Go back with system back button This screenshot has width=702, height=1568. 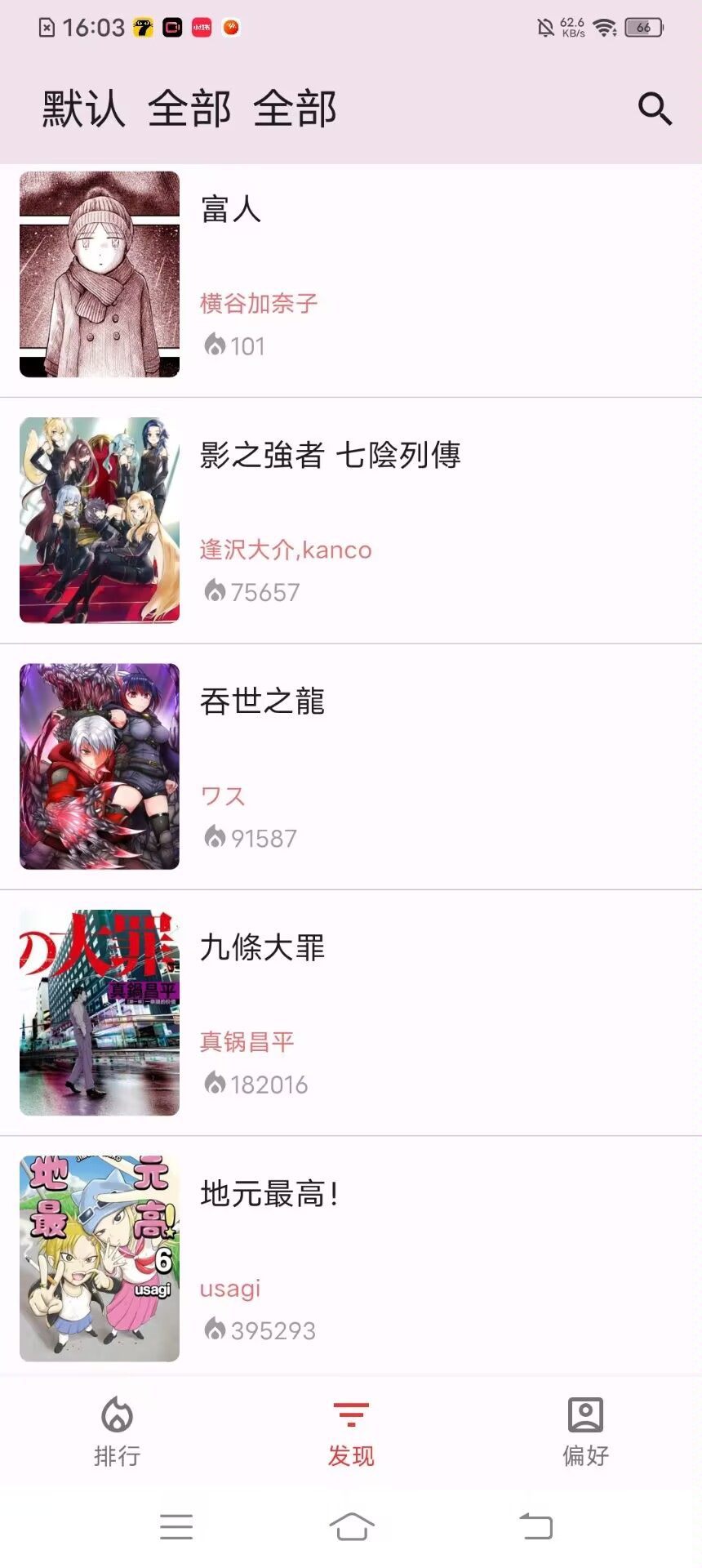[x=536, y=1526]
